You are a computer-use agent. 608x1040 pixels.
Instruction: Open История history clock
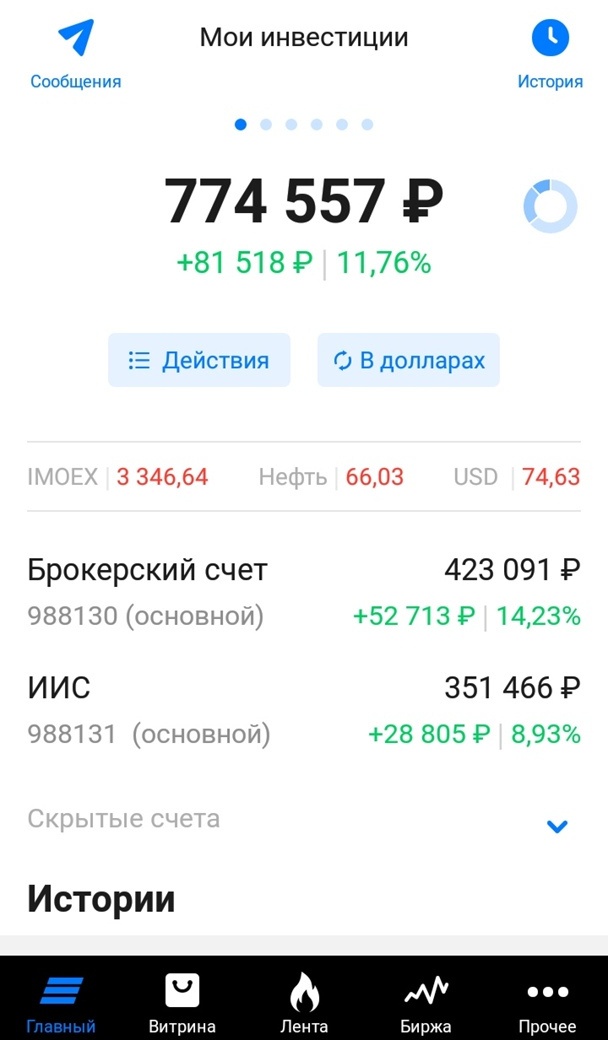[x=549, y=55]
